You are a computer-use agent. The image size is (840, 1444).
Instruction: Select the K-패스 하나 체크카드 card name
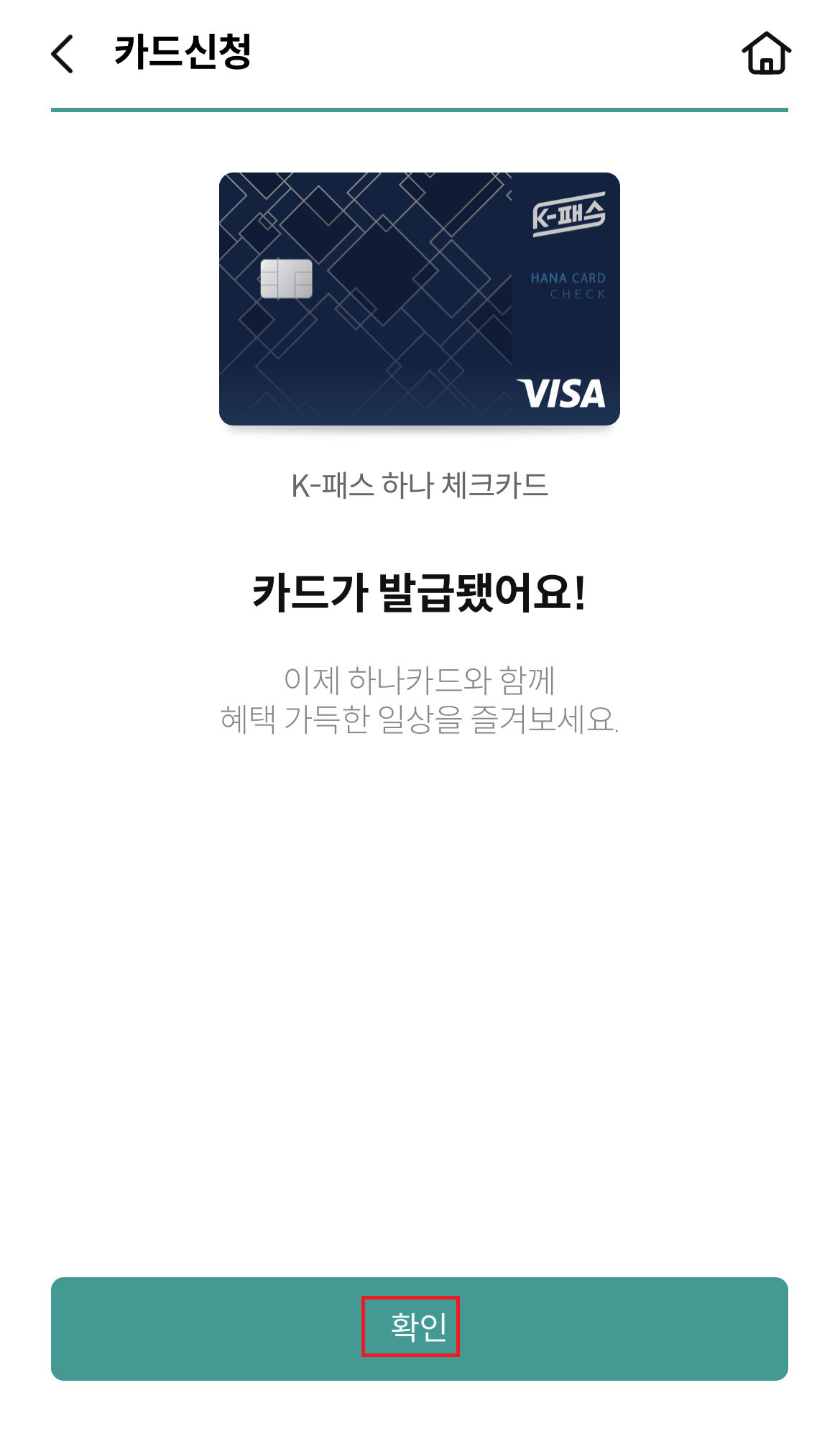[420, 485]
